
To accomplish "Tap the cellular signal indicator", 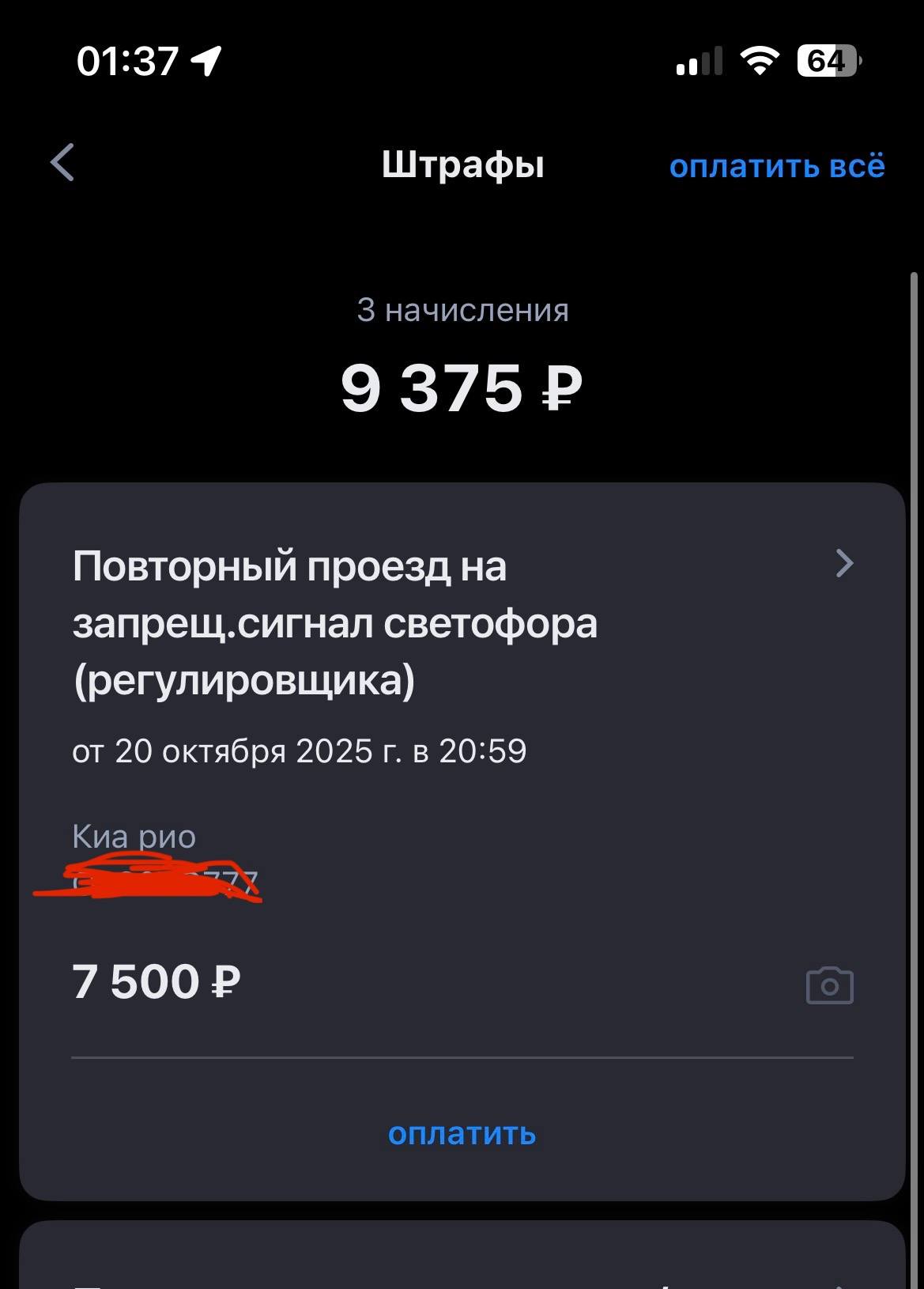I will tap(700, 59).
